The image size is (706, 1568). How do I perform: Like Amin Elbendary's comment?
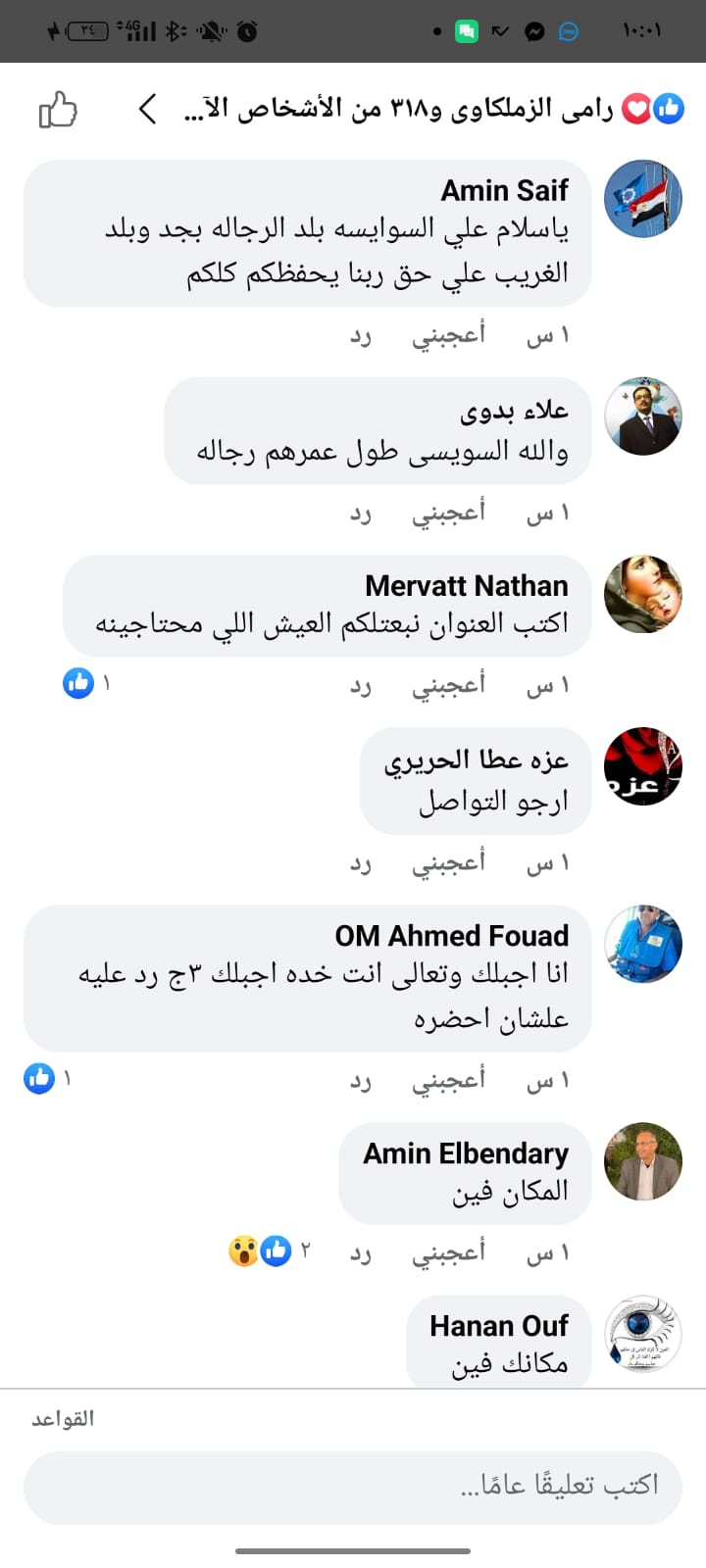click(x=448, y=1251)
